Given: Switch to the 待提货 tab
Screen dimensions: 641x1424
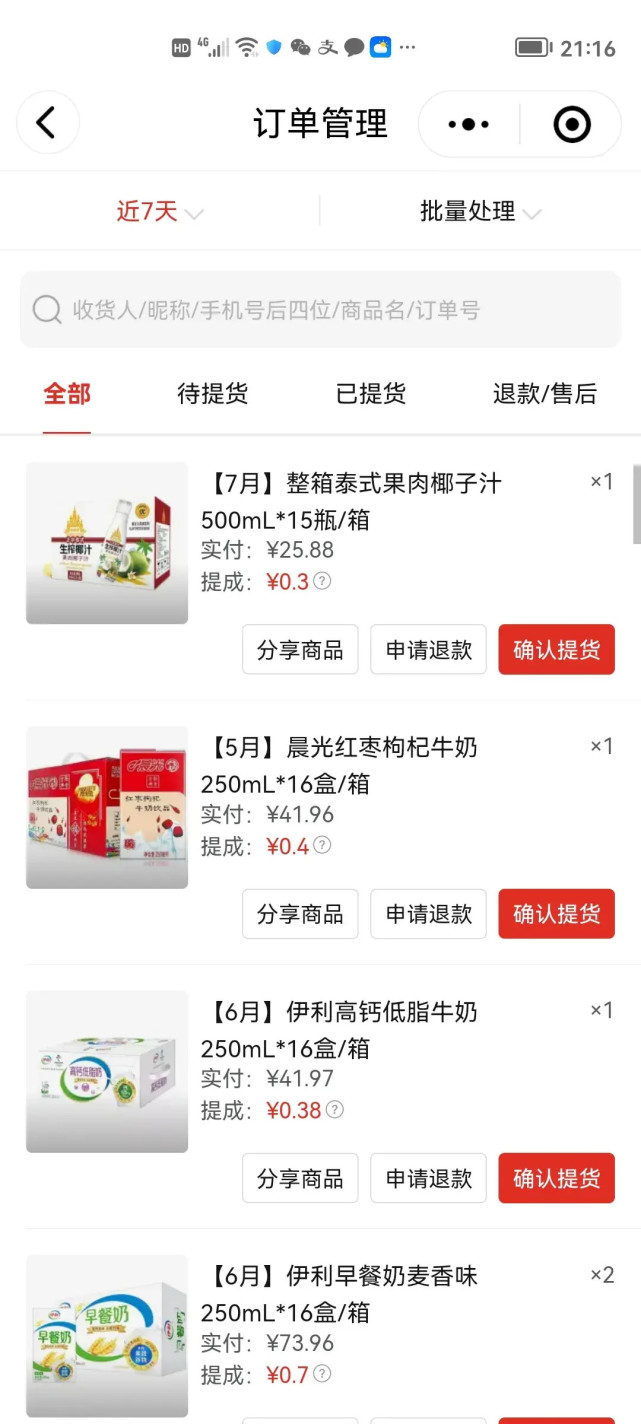Looking at the screenshot, I should [213, 394].
